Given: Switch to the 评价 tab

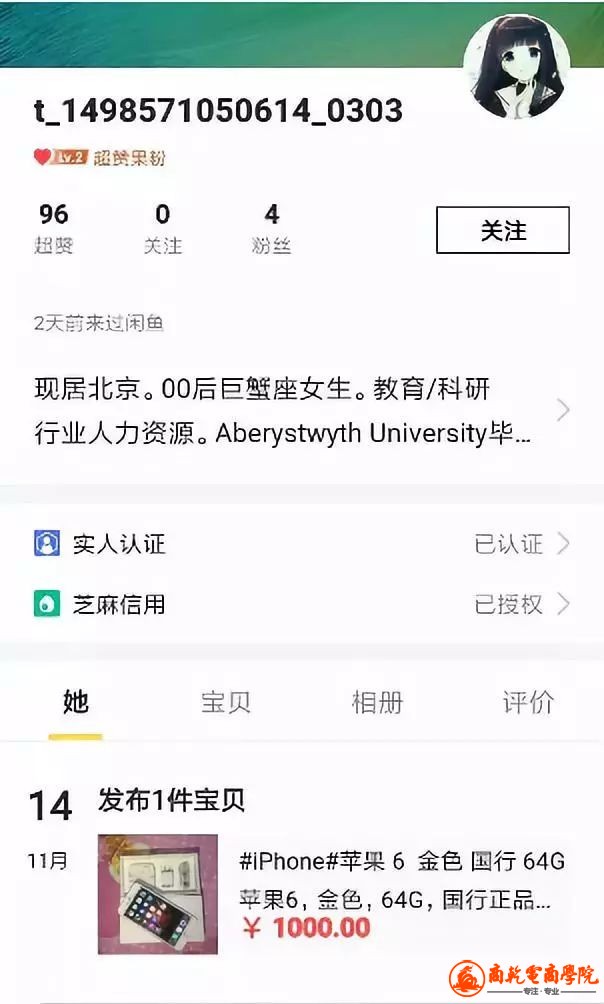Looking at the screenshot, I should click(x=527, y=702).
